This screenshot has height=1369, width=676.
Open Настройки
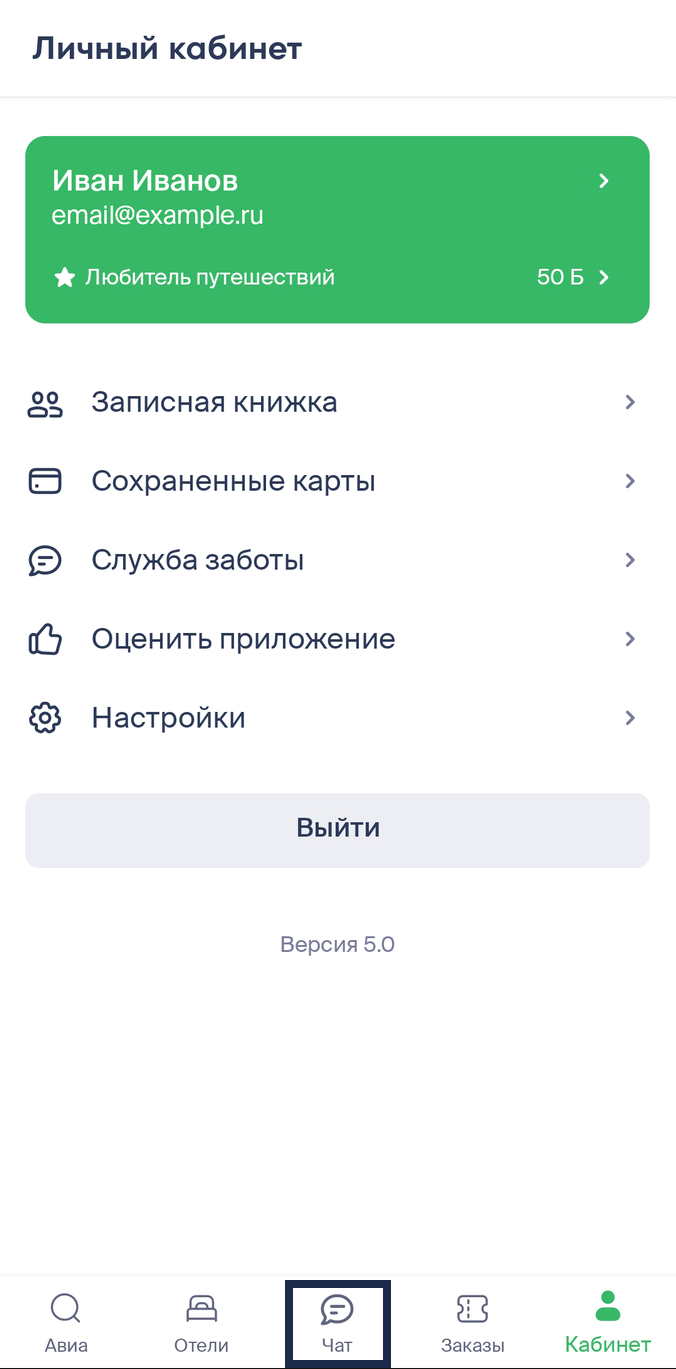[x=337, y=718]
